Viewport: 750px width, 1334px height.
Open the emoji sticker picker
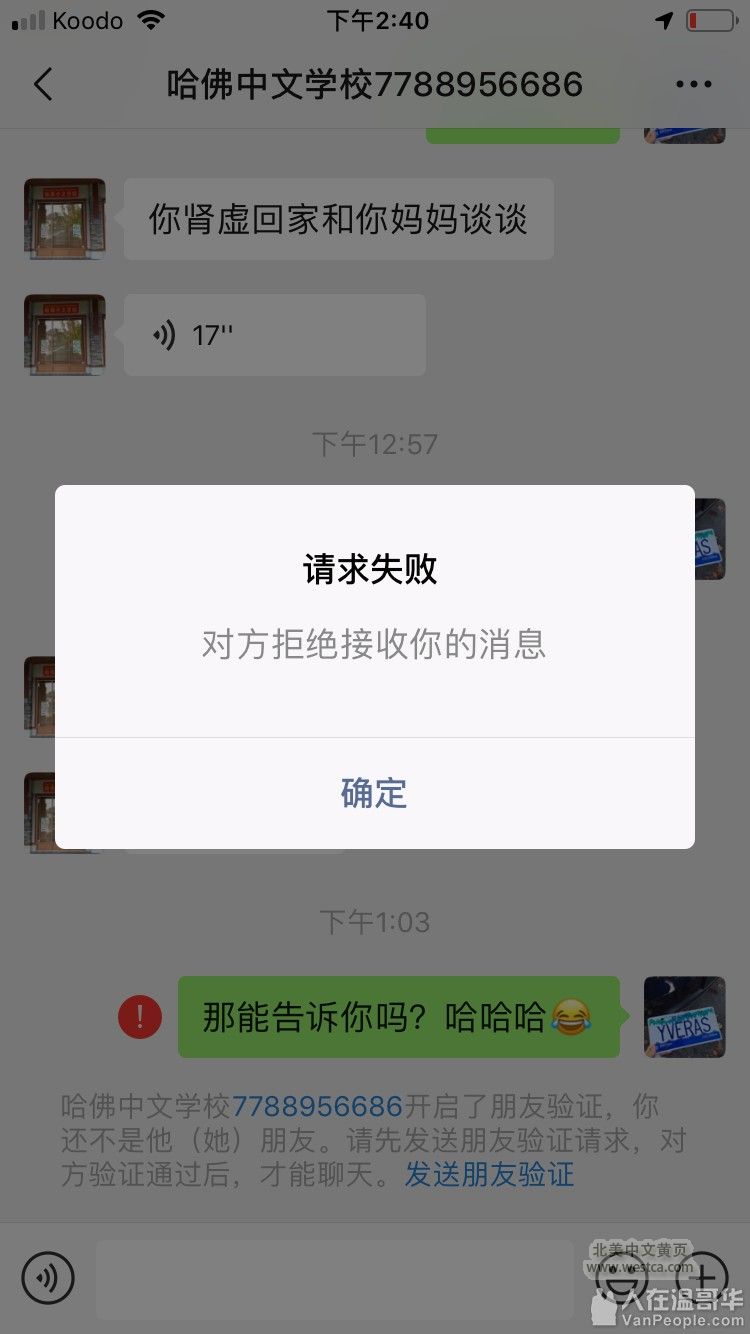(x=621, y=1277)
